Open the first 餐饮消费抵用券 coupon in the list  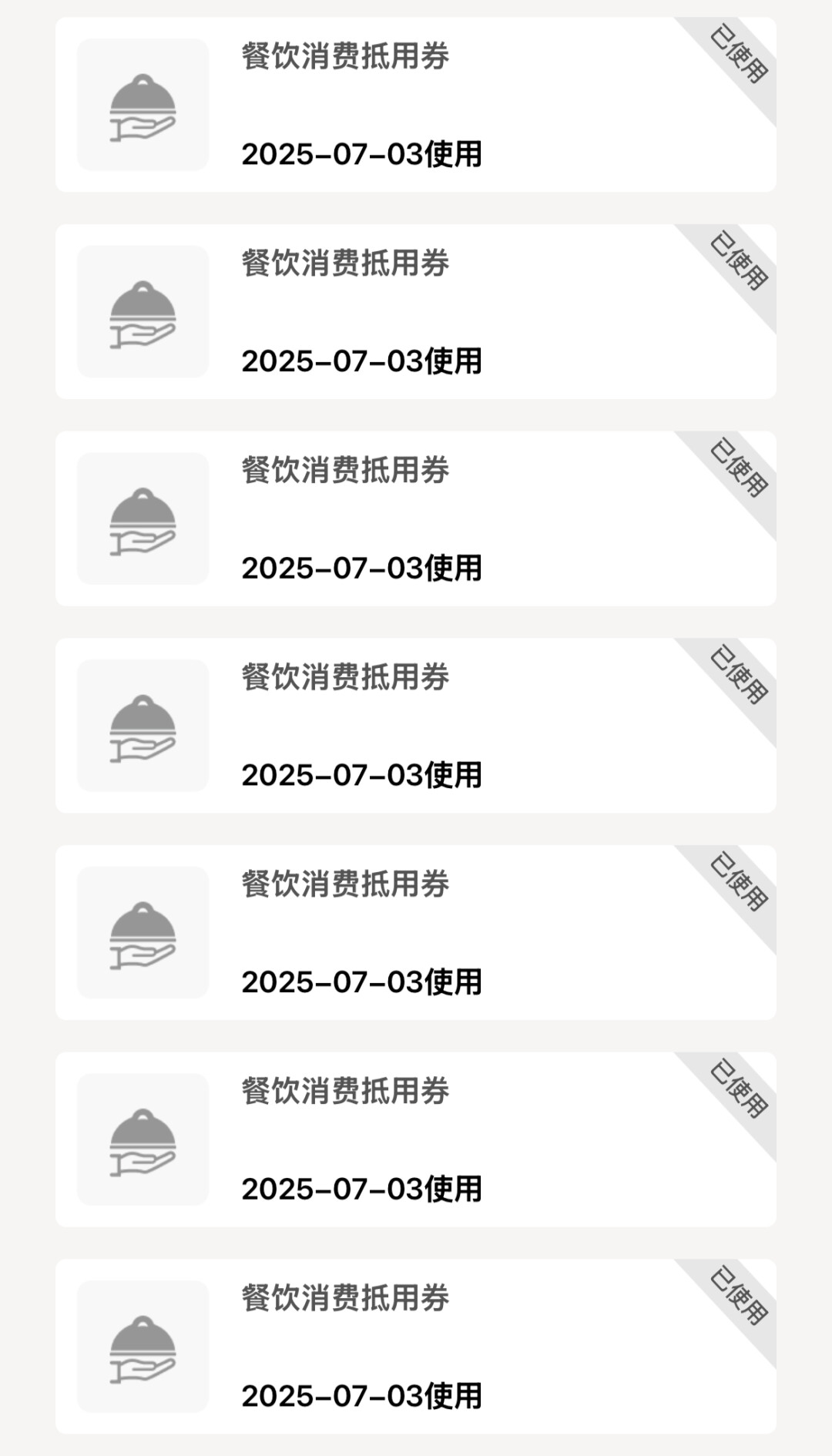416,105
